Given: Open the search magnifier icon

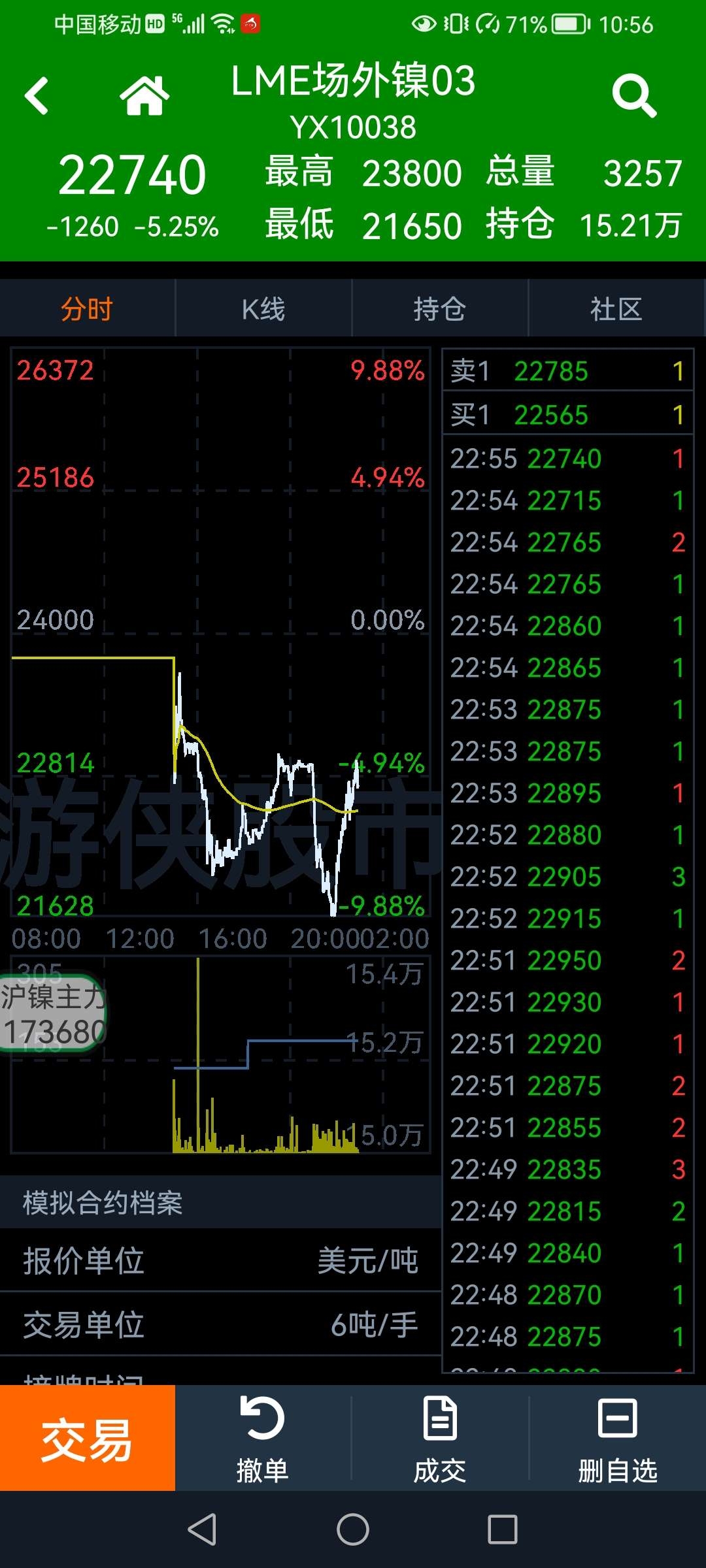Looking at the screenshot, I should tap(634, 97).
